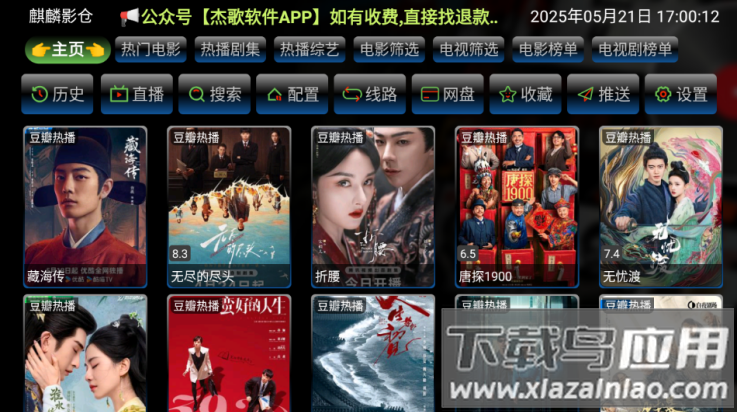This screenshot has width=737, height=412.
Task: View the 电视剧榜单 tab
Action: (634, 49)
